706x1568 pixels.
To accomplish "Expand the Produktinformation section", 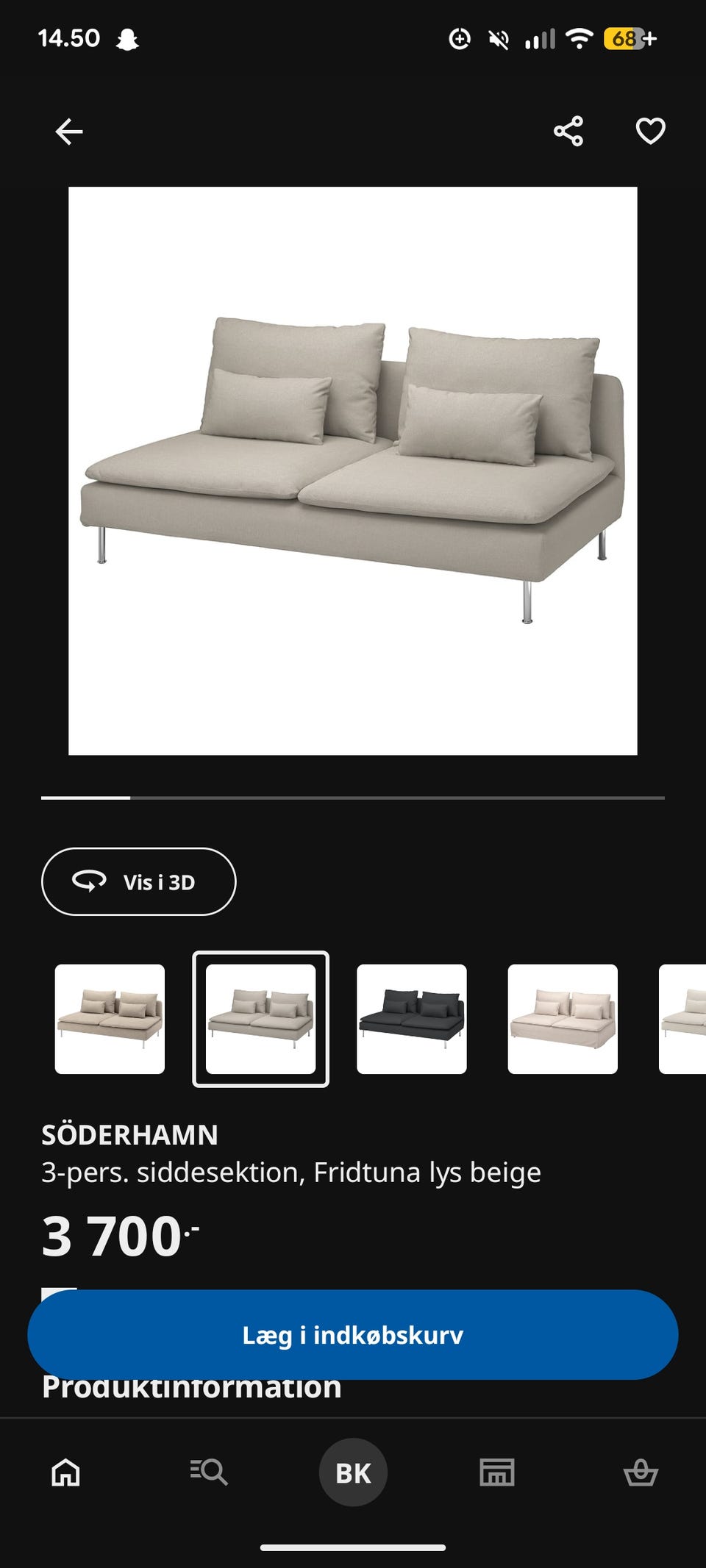I will 190,1386.
